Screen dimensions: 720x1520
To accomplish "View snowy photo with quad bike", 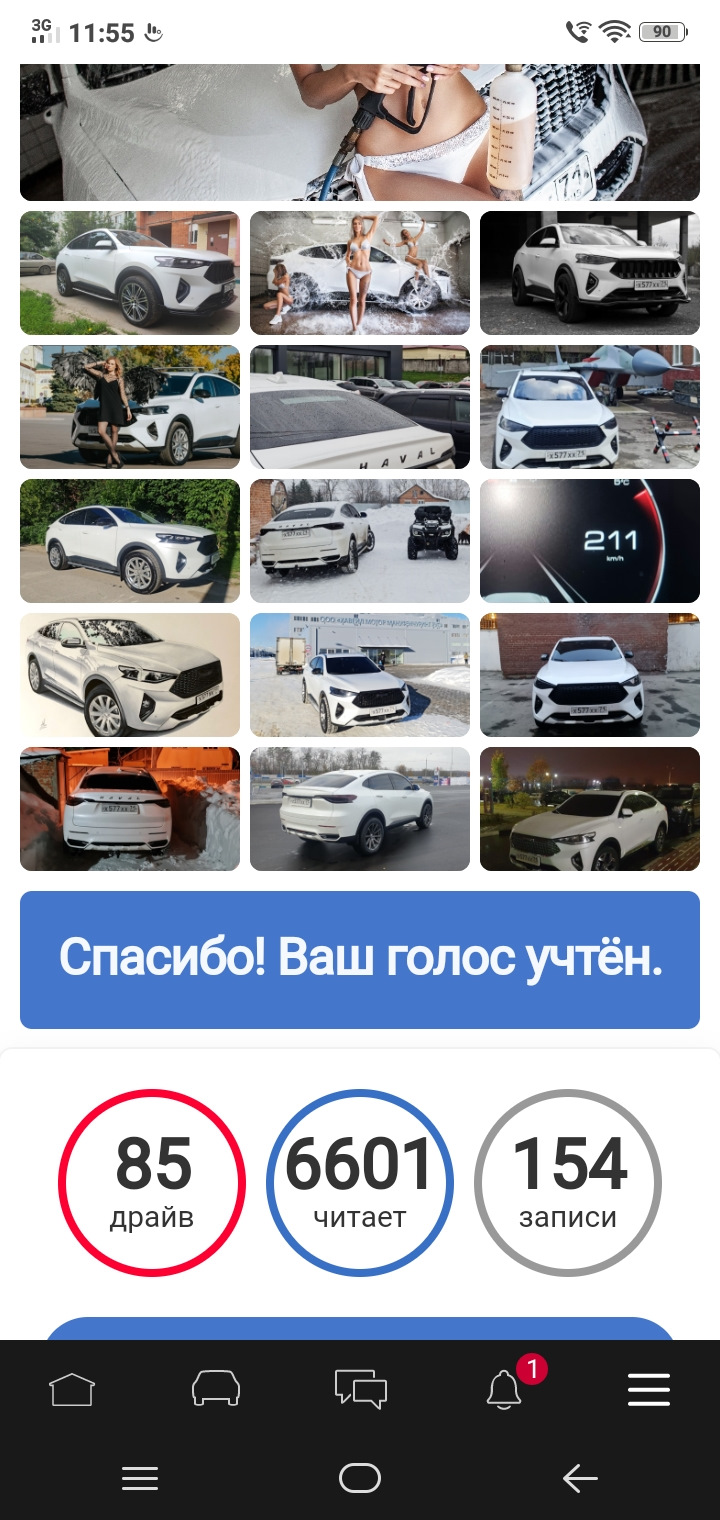I will click(360, 541).
